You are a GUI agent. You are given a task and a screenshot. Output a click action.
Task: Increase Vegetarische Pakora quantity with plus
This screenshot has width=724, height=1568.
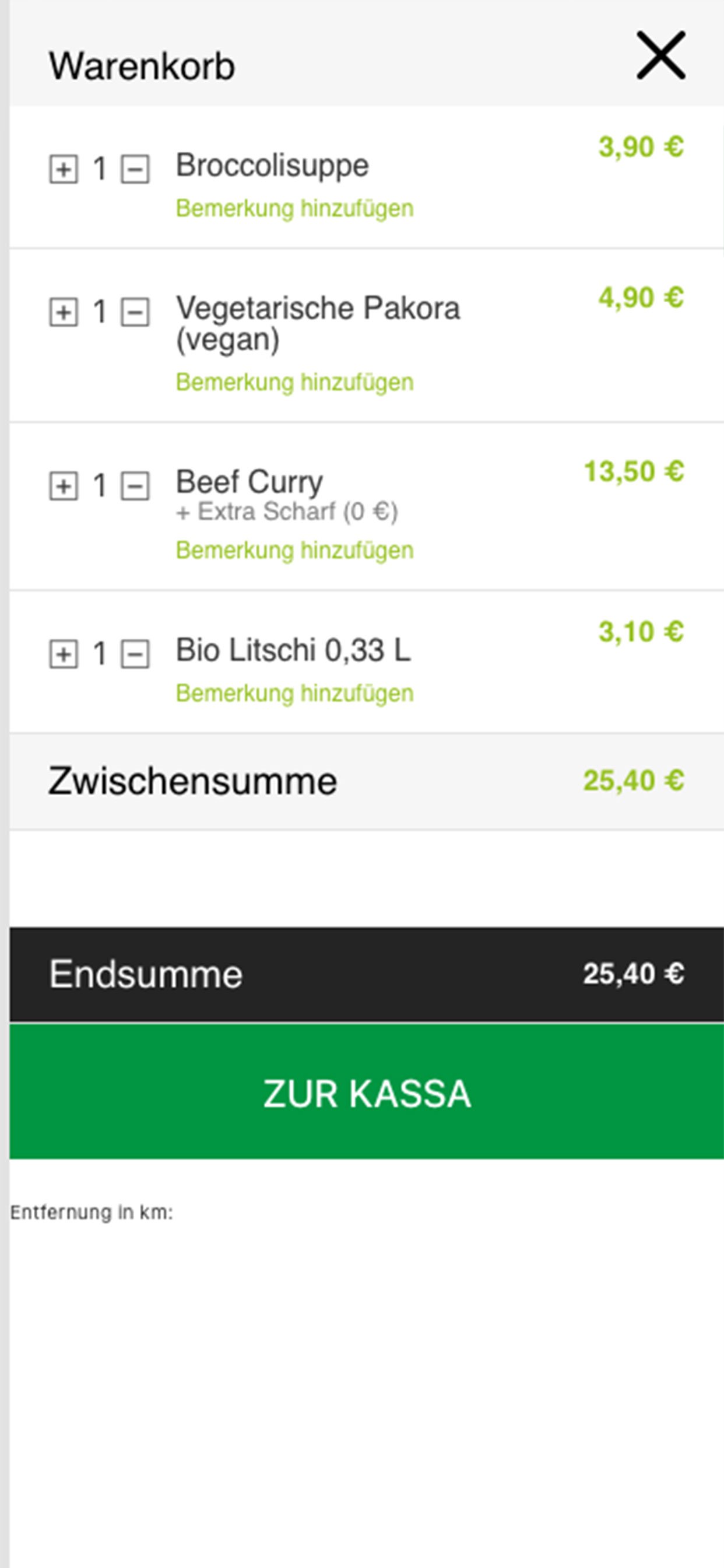[x=64, y=313]
